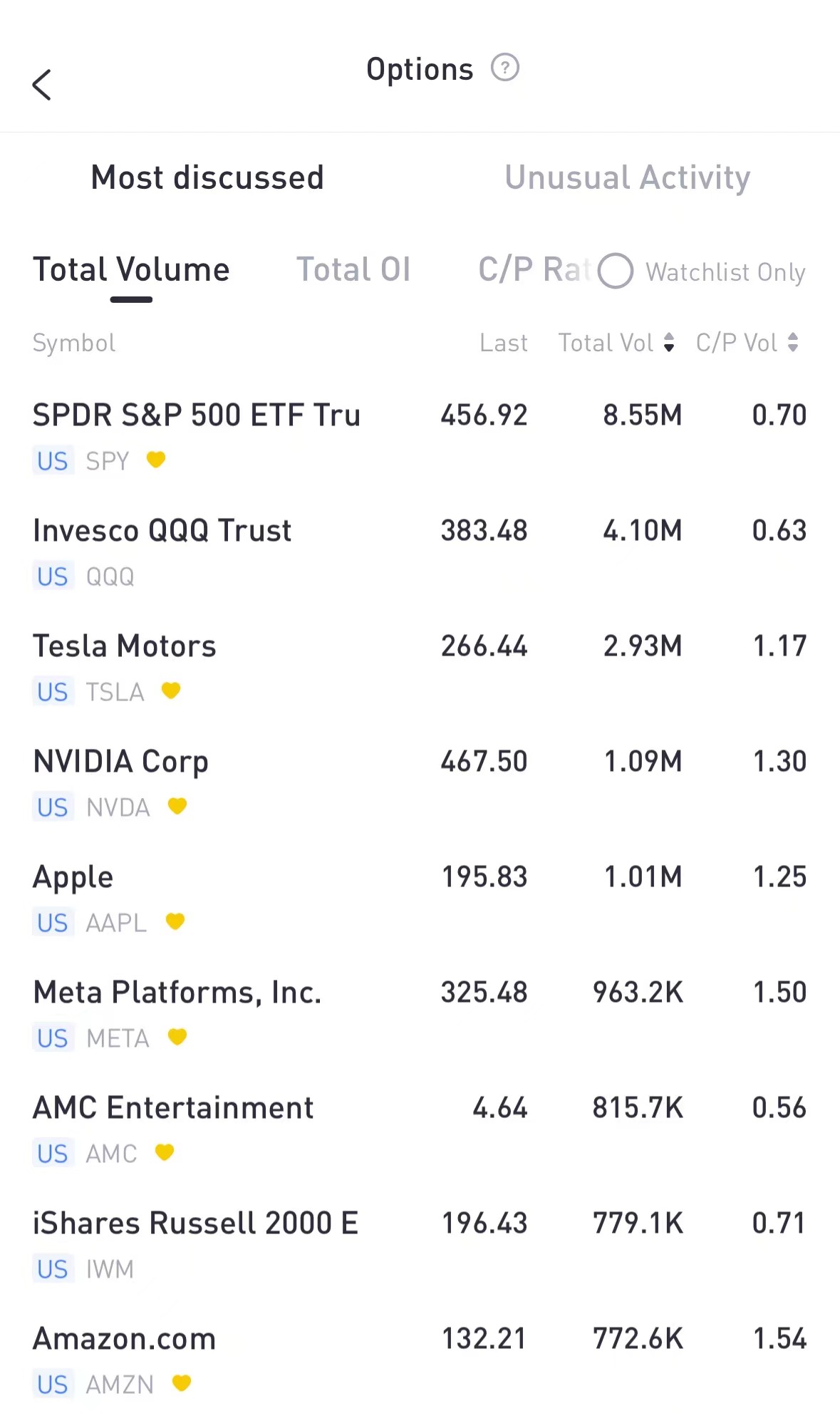Image resolution: width=840 pixels, height=1423 pixels.
Task: Click the heart icon beside AMC
Action: click(164, 1152)
